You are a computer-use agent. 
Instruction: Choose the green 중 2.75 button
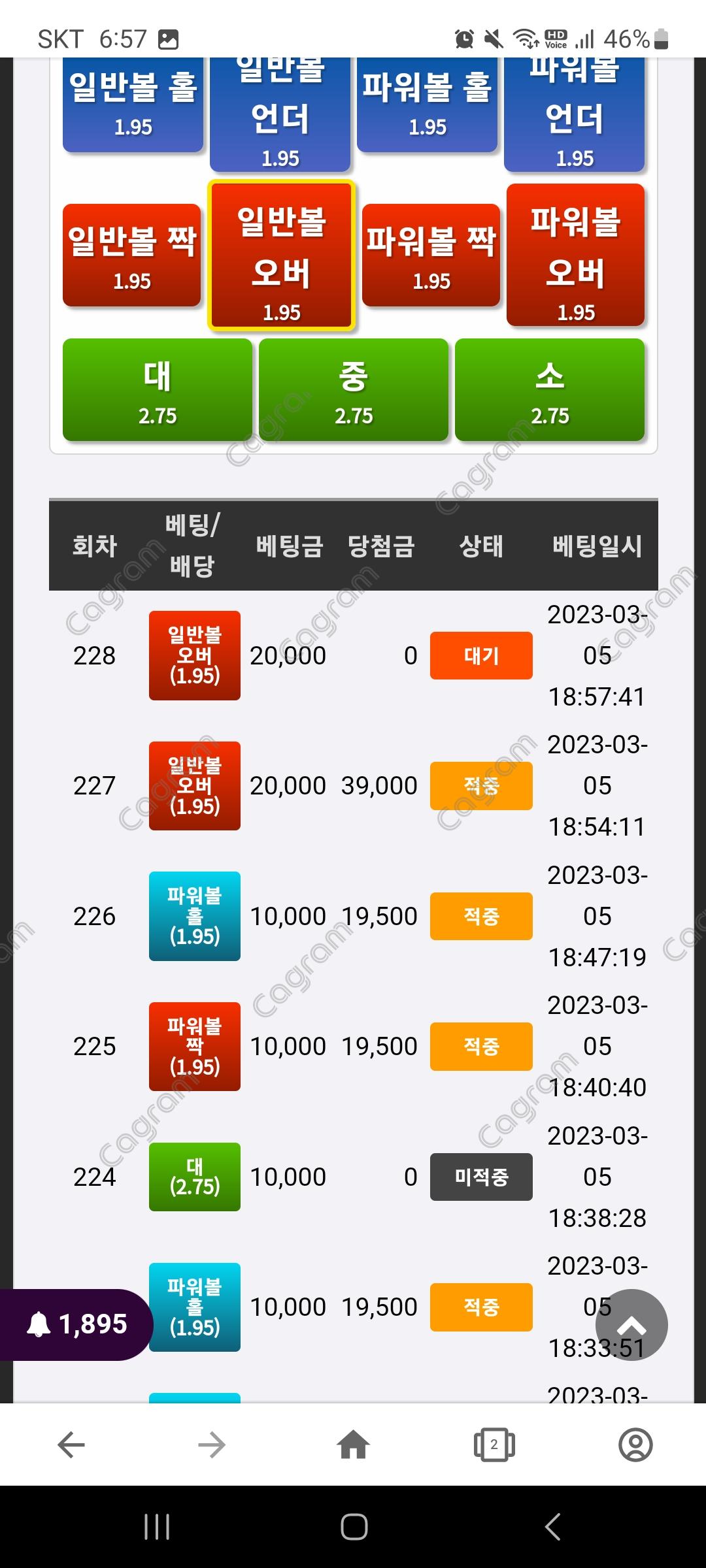click(x=354, y=390)
